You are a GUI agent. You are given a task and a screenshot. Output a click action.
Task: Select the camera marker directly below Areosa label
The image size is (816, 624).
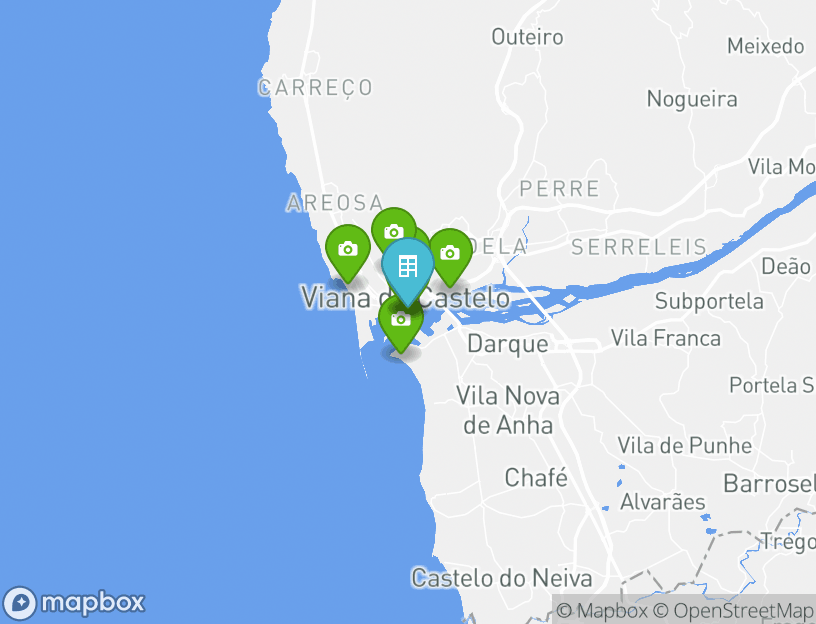pos(392,229)
